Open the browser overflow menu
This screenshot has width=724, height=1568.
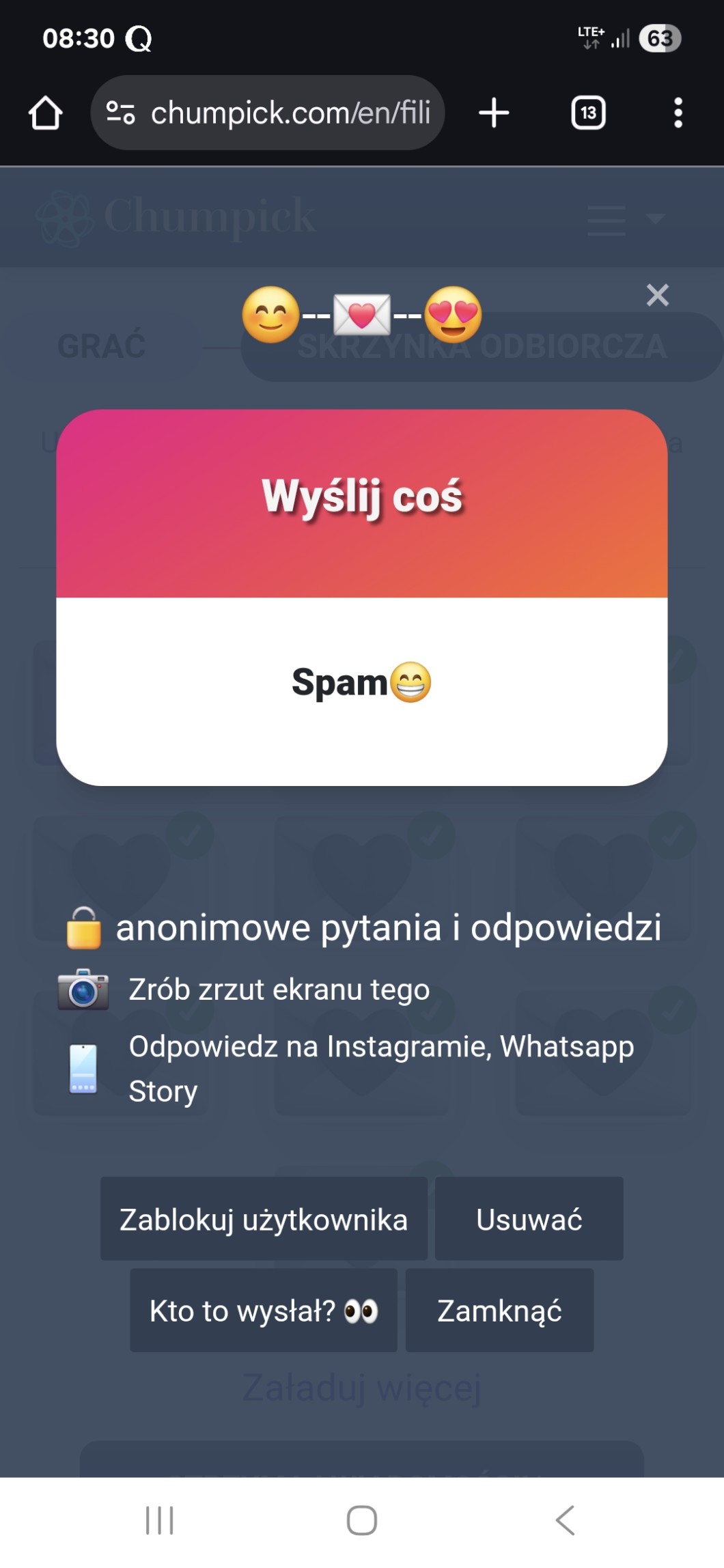[678, 113]
